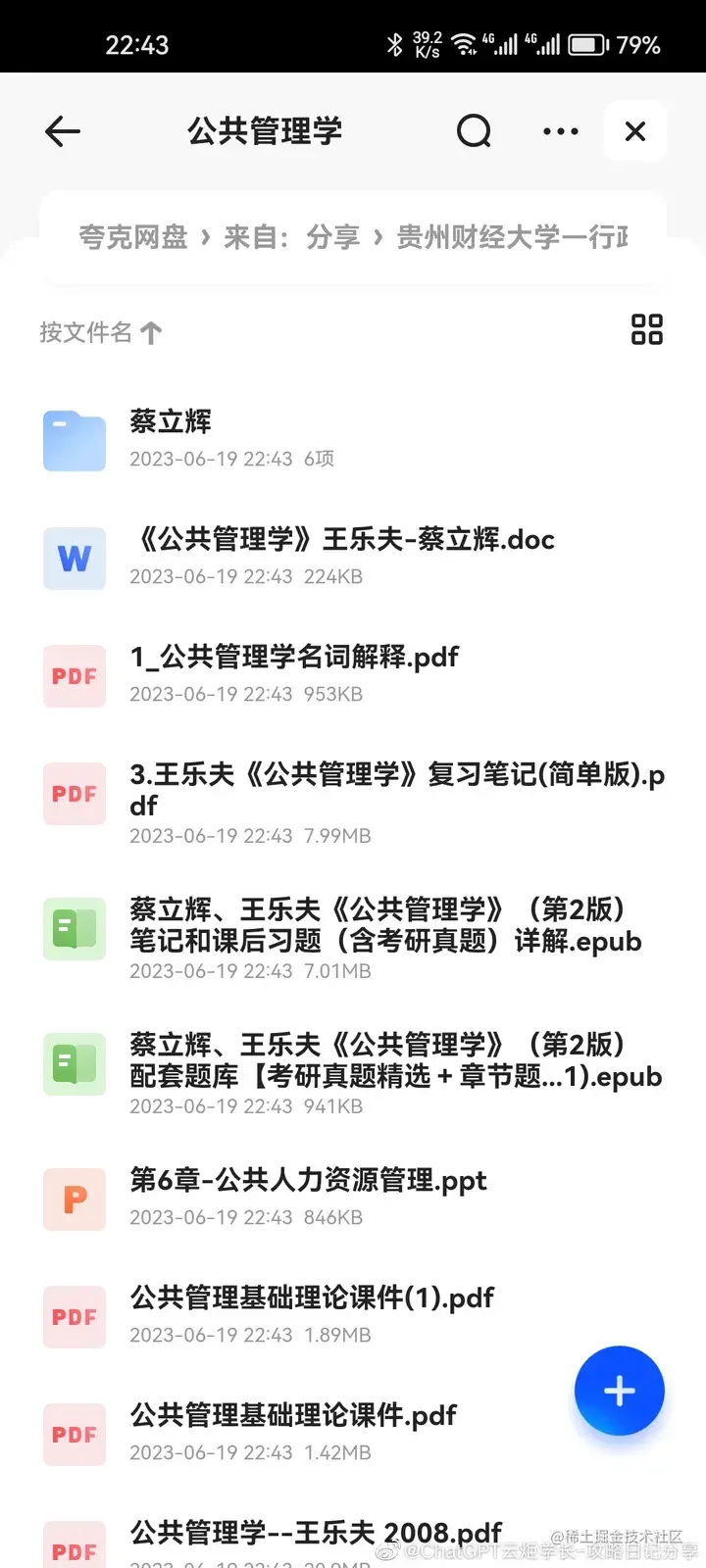Screen dimensions: 706x1568
Task: Switch to grid view layout
Action: tap(647, 329)
